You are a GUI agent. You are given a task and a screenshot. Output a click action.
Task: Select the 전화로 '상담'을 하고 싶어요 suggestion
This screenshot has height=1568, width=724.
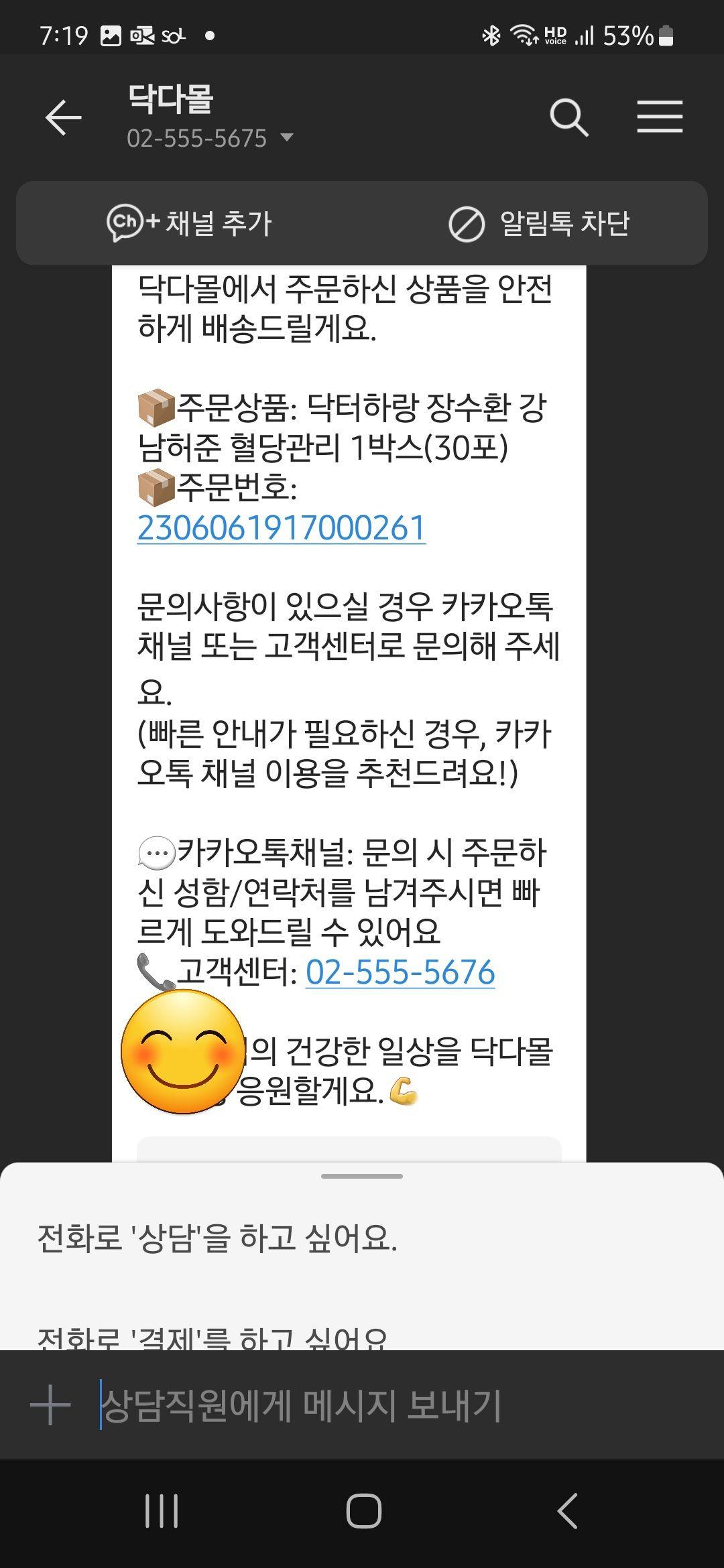click(217, 1238)
